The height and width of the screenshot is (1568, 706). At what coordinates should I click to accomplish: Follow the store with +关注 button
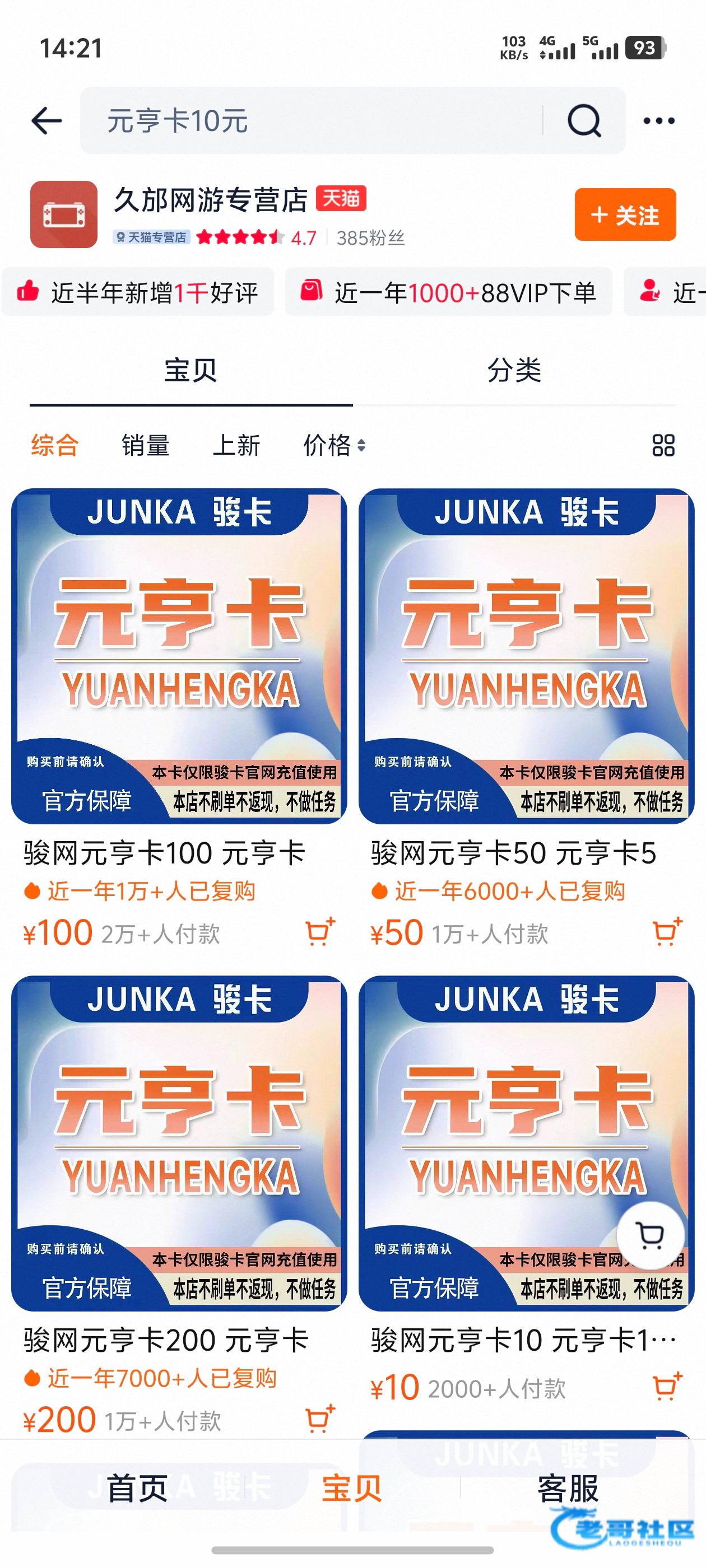[625, 214]
